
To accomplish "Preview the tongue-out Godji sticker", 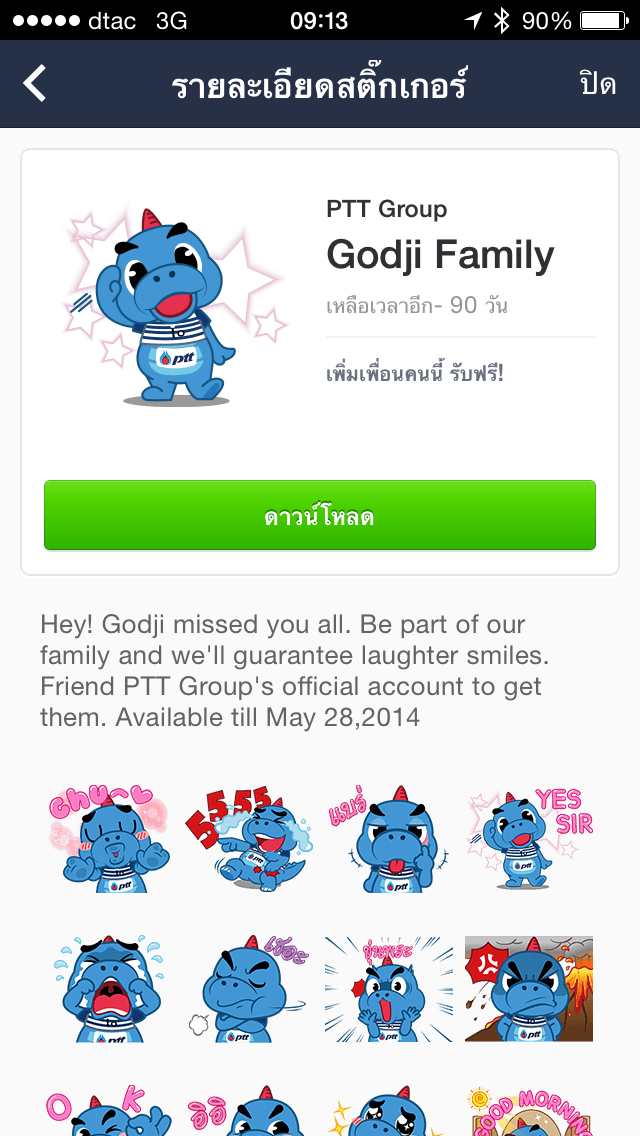I will [x=389, y=838].
